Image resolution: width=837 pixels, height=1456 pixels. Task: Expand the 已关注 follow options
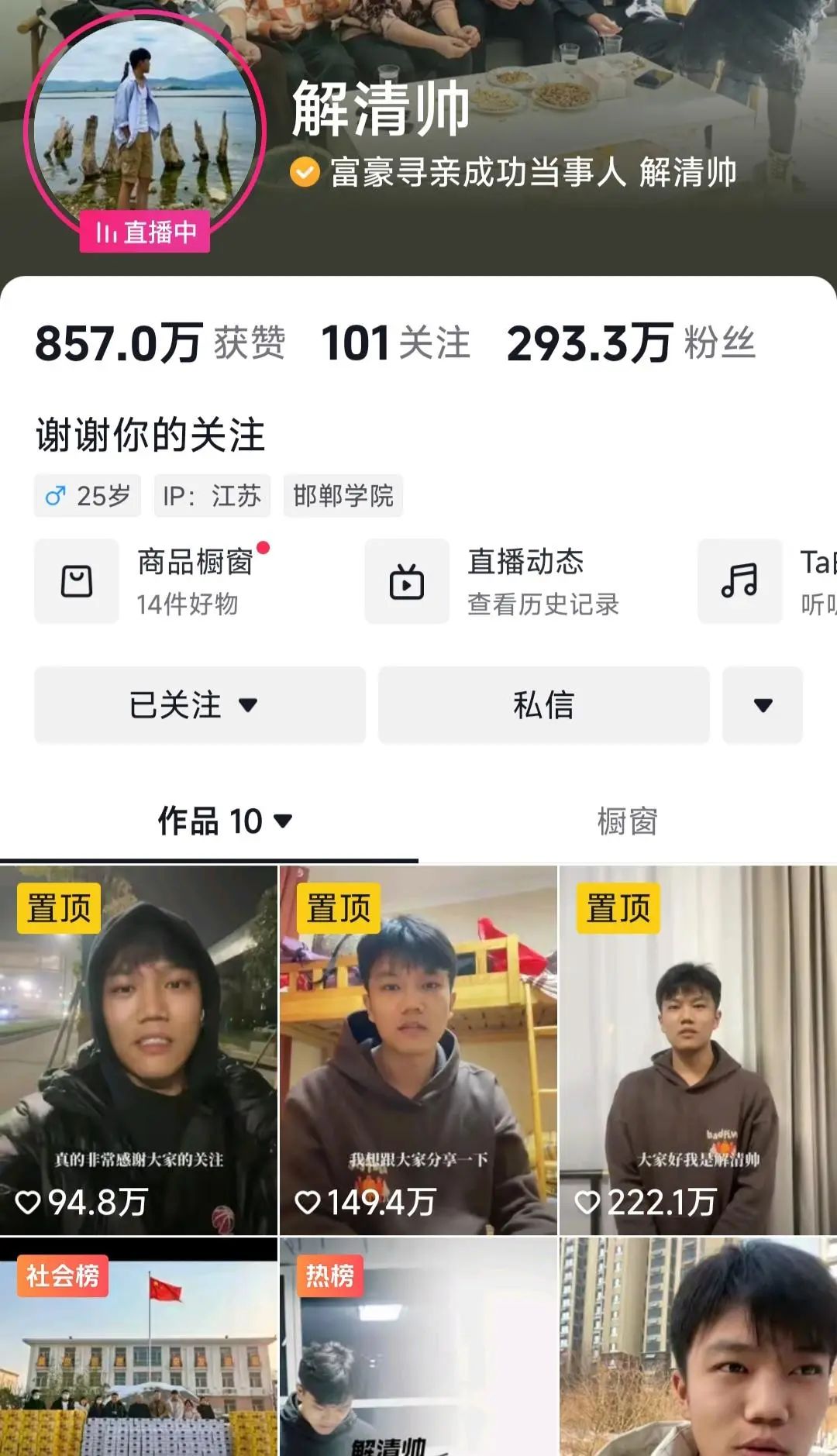point(199,705)
